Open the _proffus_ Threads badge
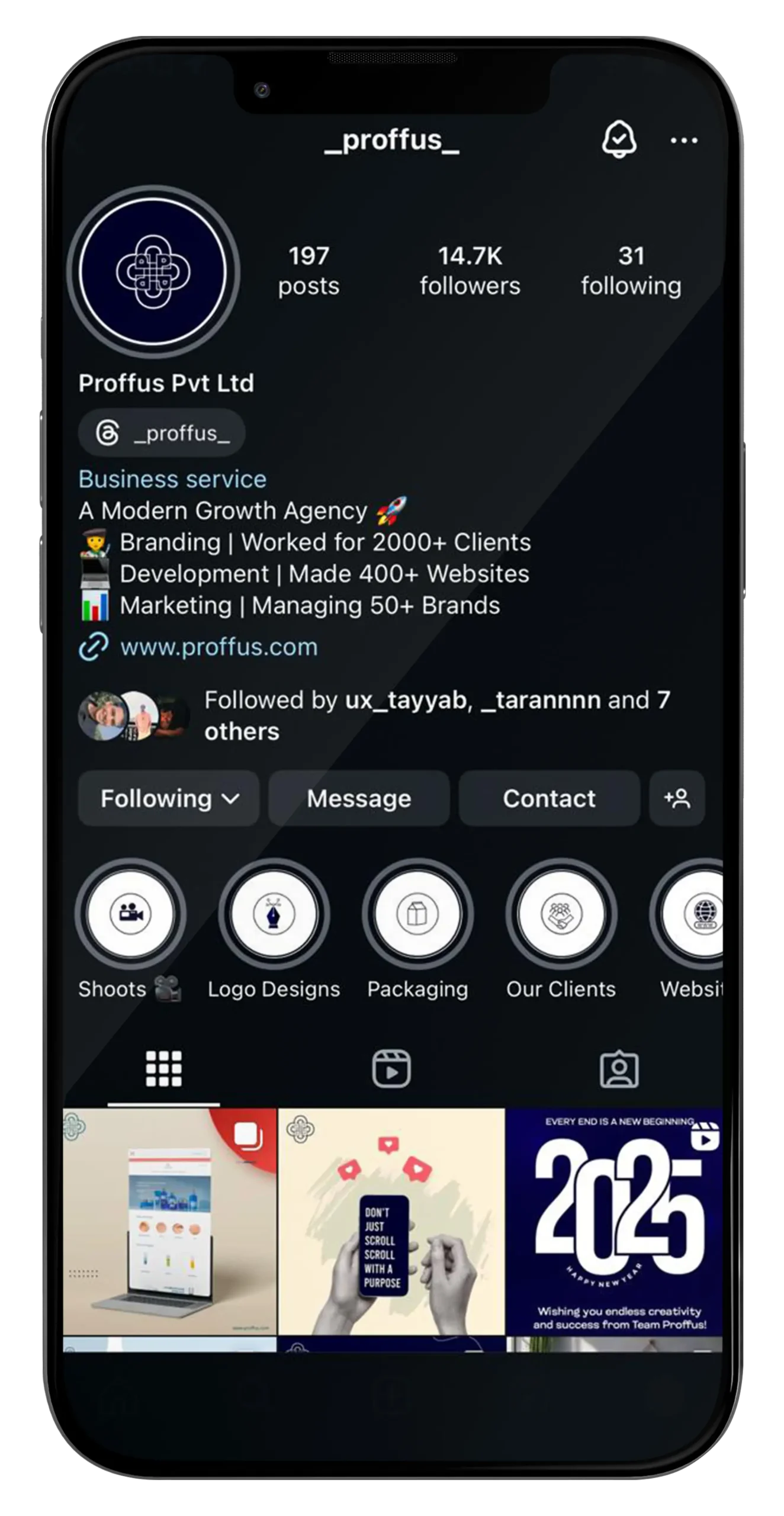Image resolution: width=784 pixels, height=1516 pixels. tap(162, 433)
